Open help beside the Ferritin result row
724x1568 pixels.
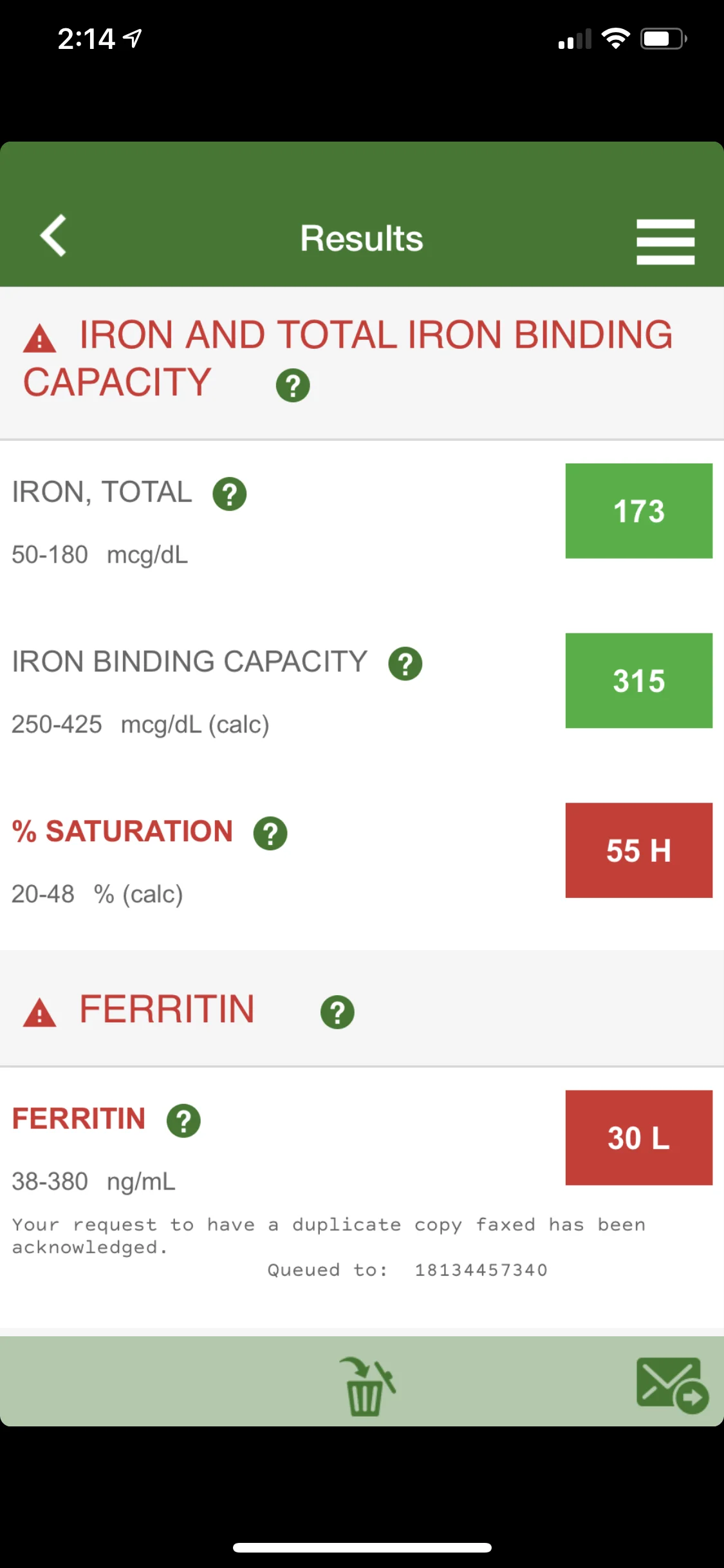click(x=184, y=1121)
